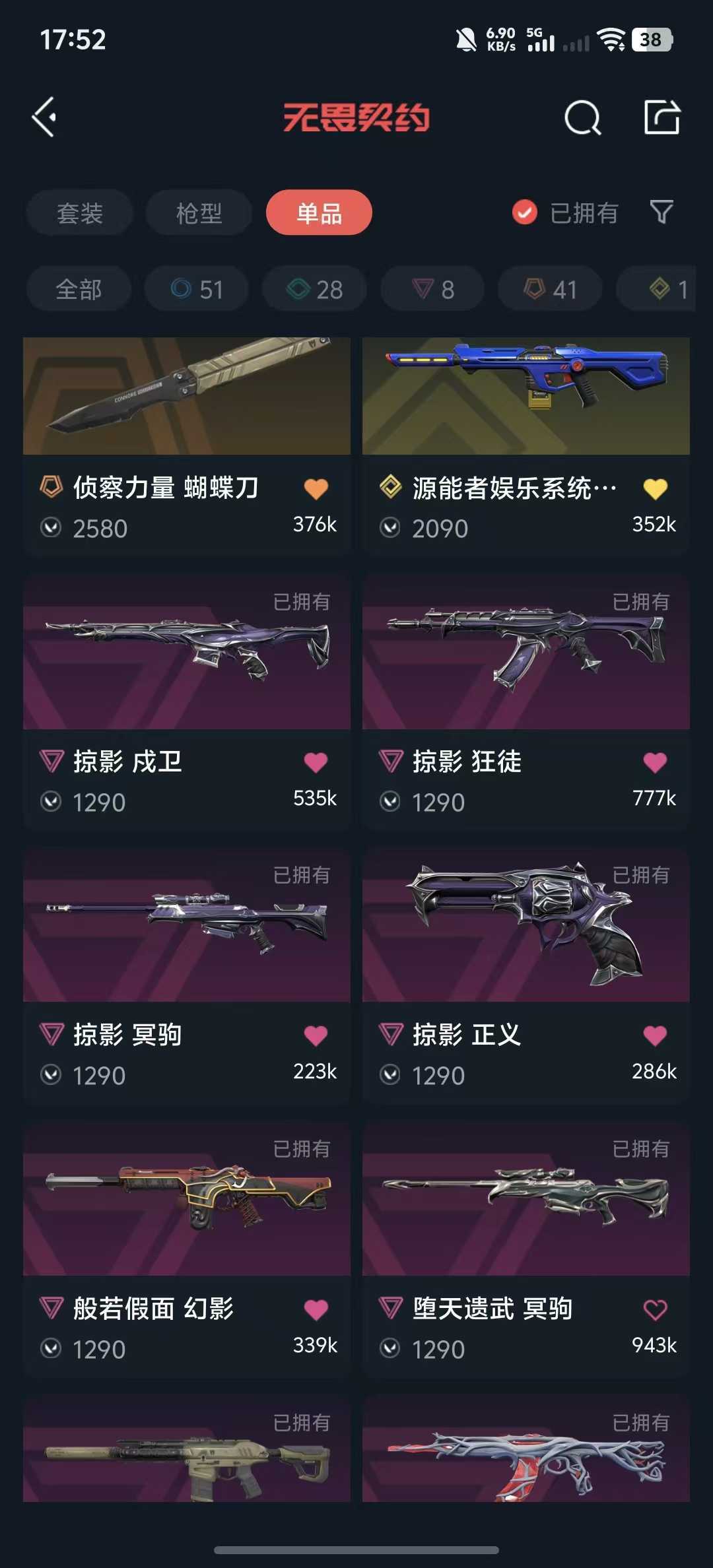View the 掠影 正义 revolver thumbnail
The height and width of the screenshot is (1568, 713).
(x=525, y=929)
